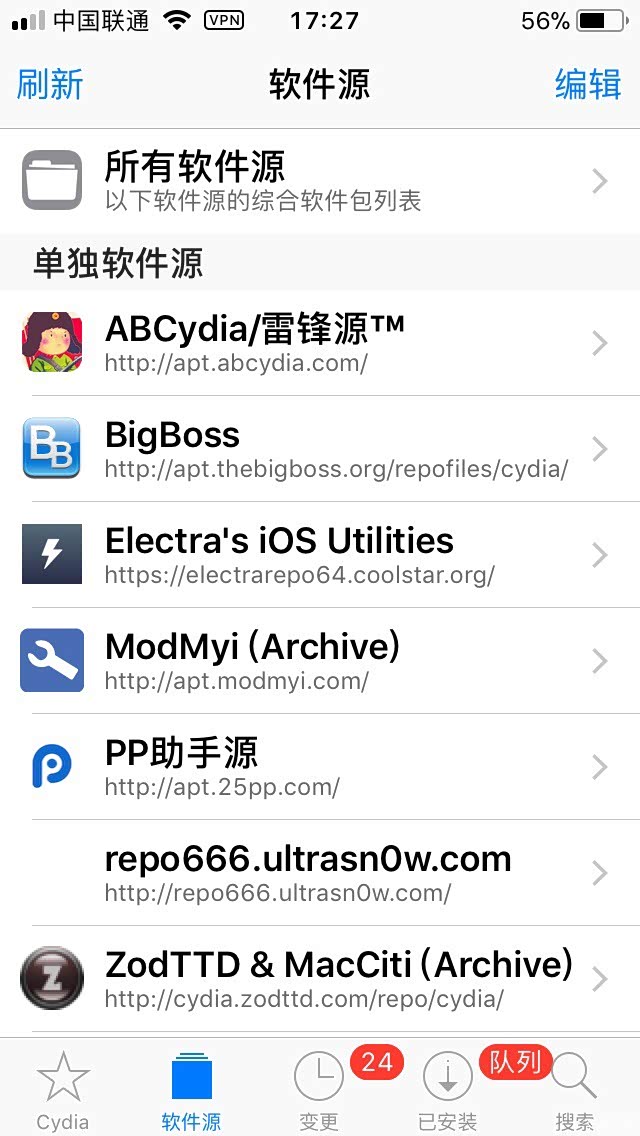Open the ABCydia/雷锋源 source
Viewport: 640px width, 1136px height.
320,343
